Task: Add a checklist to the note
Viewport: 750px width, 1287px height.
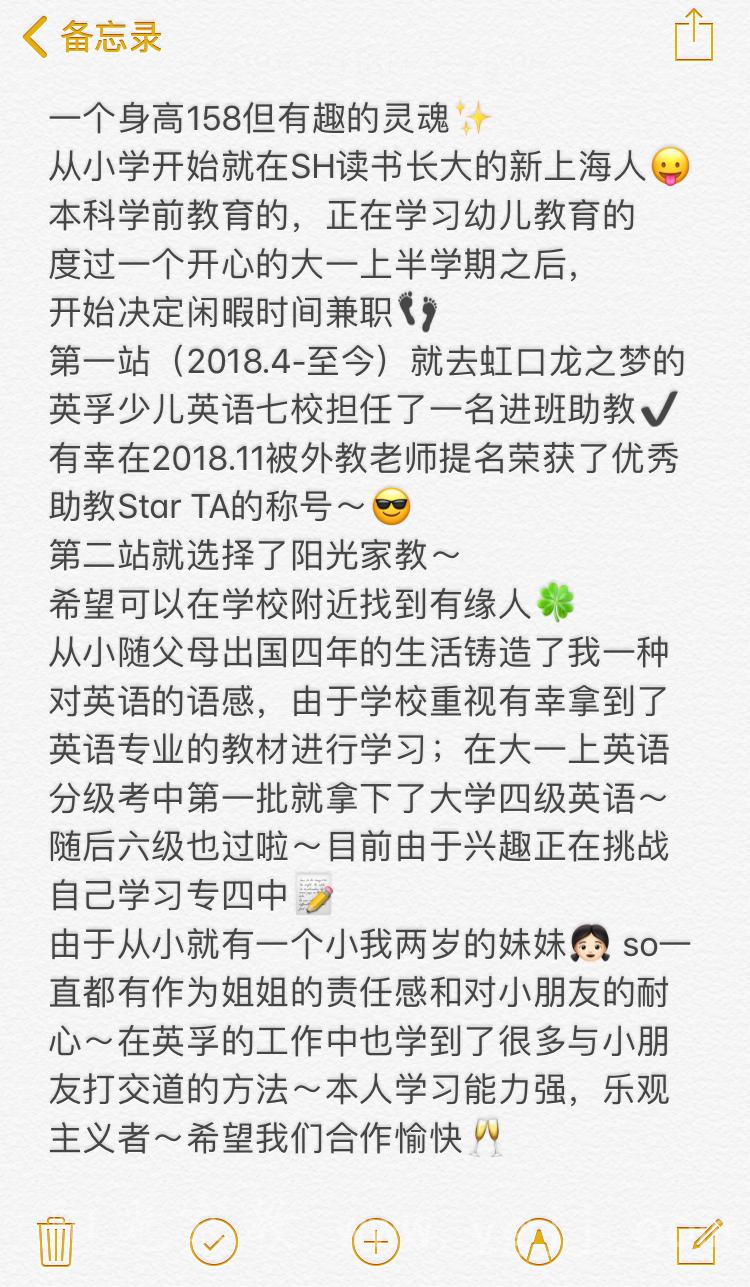Action: coord(213,1242)
